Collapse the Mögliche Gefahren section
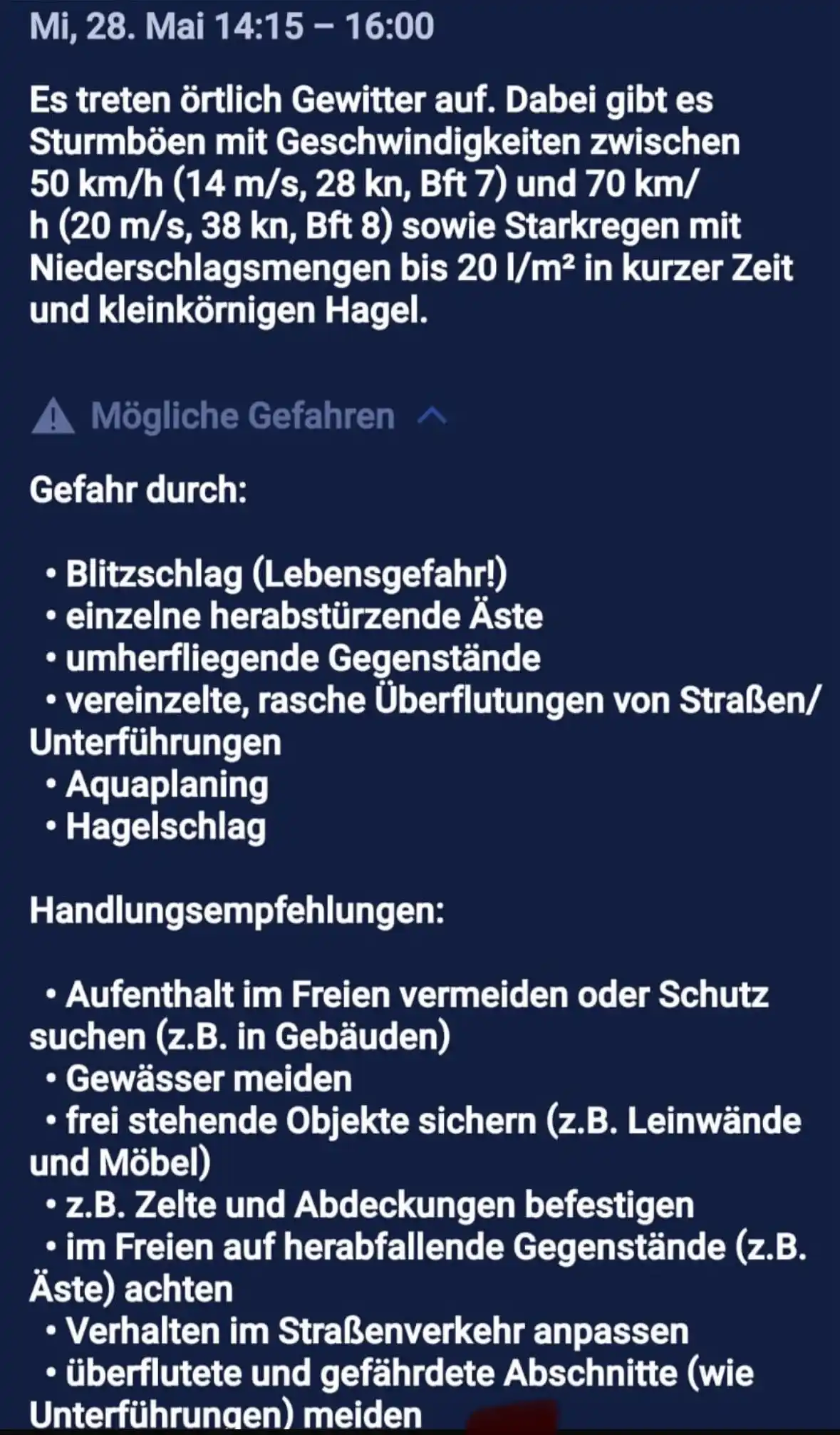 pos(432,416)
